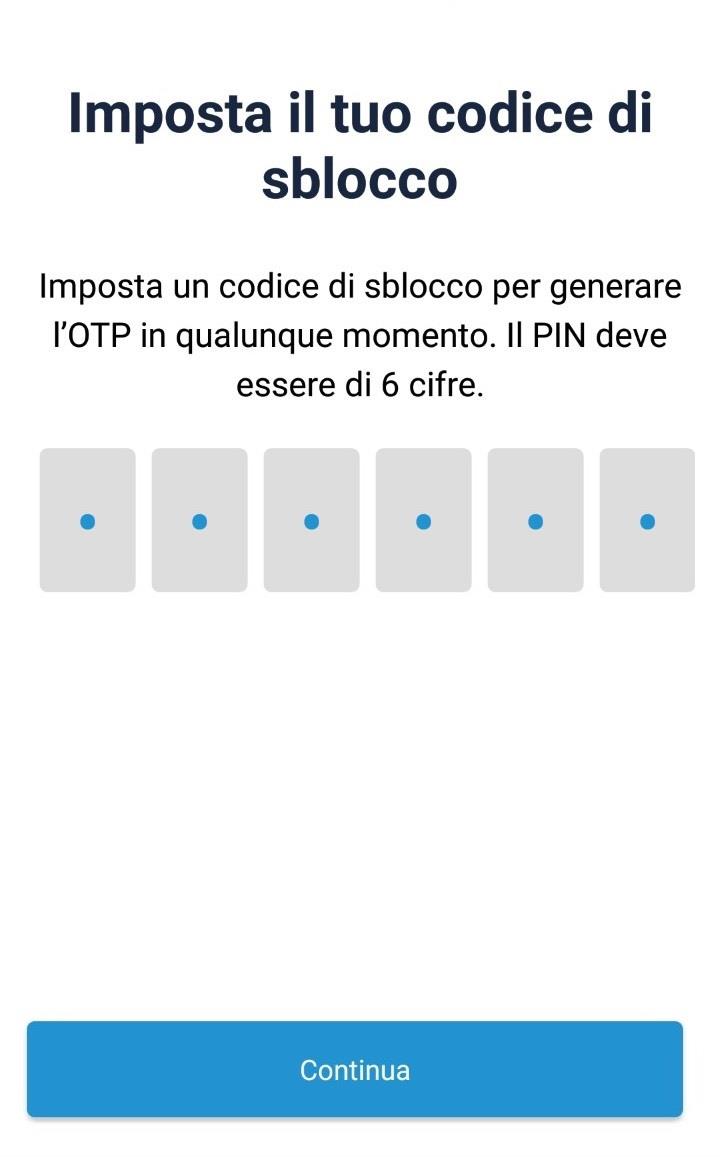Tap the Continua button
This screenshot has width=720, height=1157.
(x=355, y=1069)
